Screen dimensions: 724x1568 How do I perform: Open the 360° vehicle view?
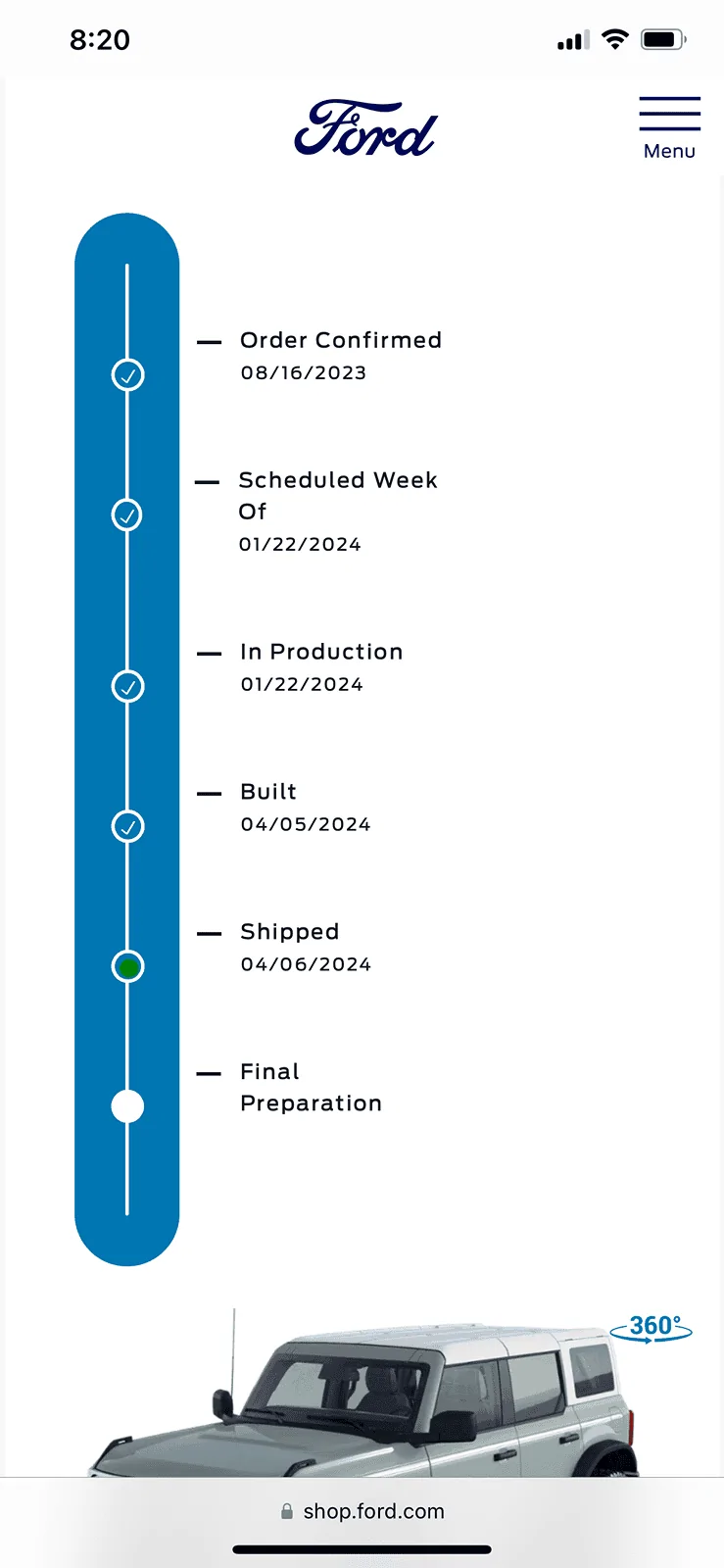pyautogui.click(x=651, y=1328)
